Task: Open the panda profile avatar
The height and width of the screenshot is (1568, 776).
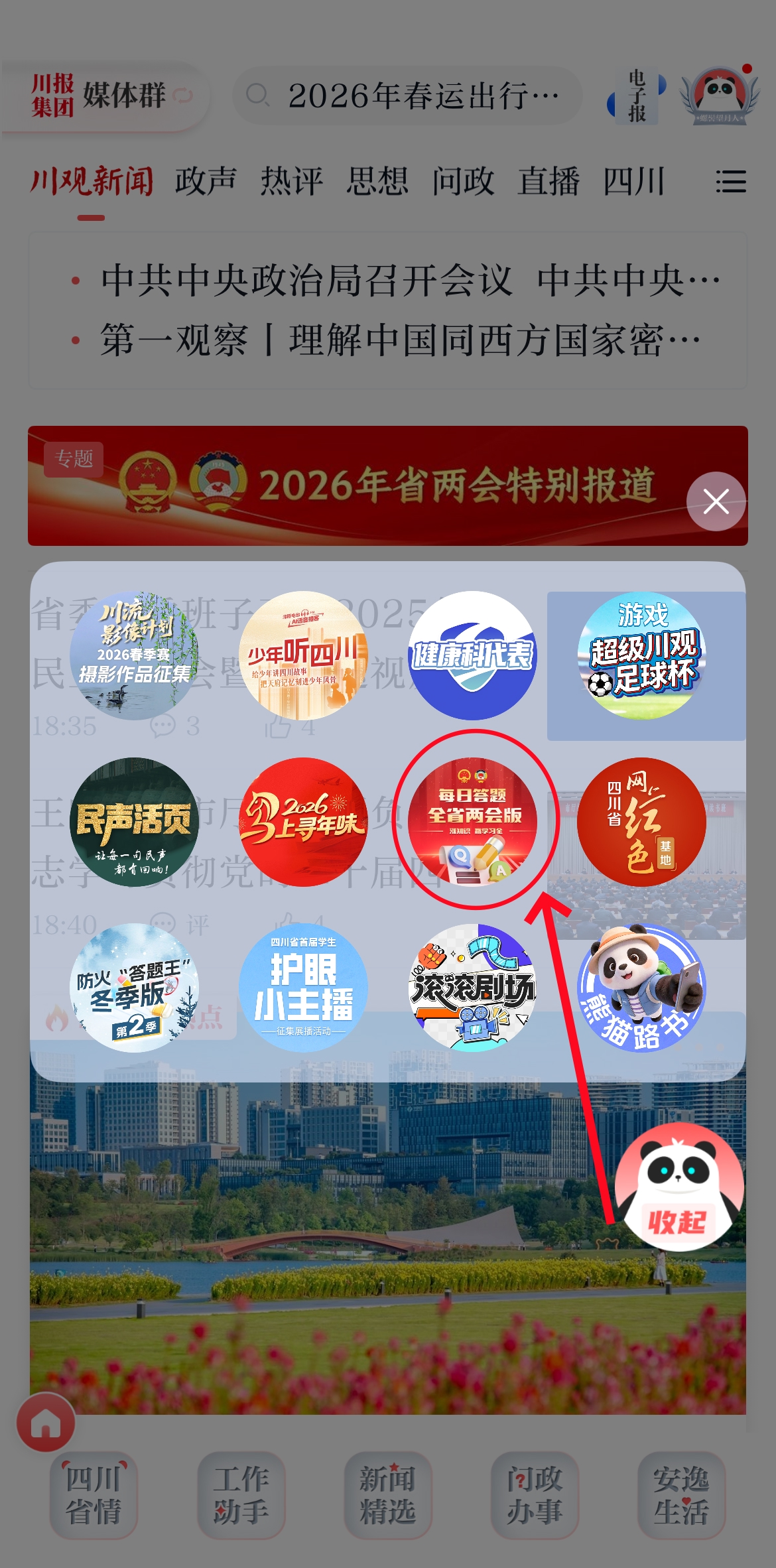Action: point(720,96)
